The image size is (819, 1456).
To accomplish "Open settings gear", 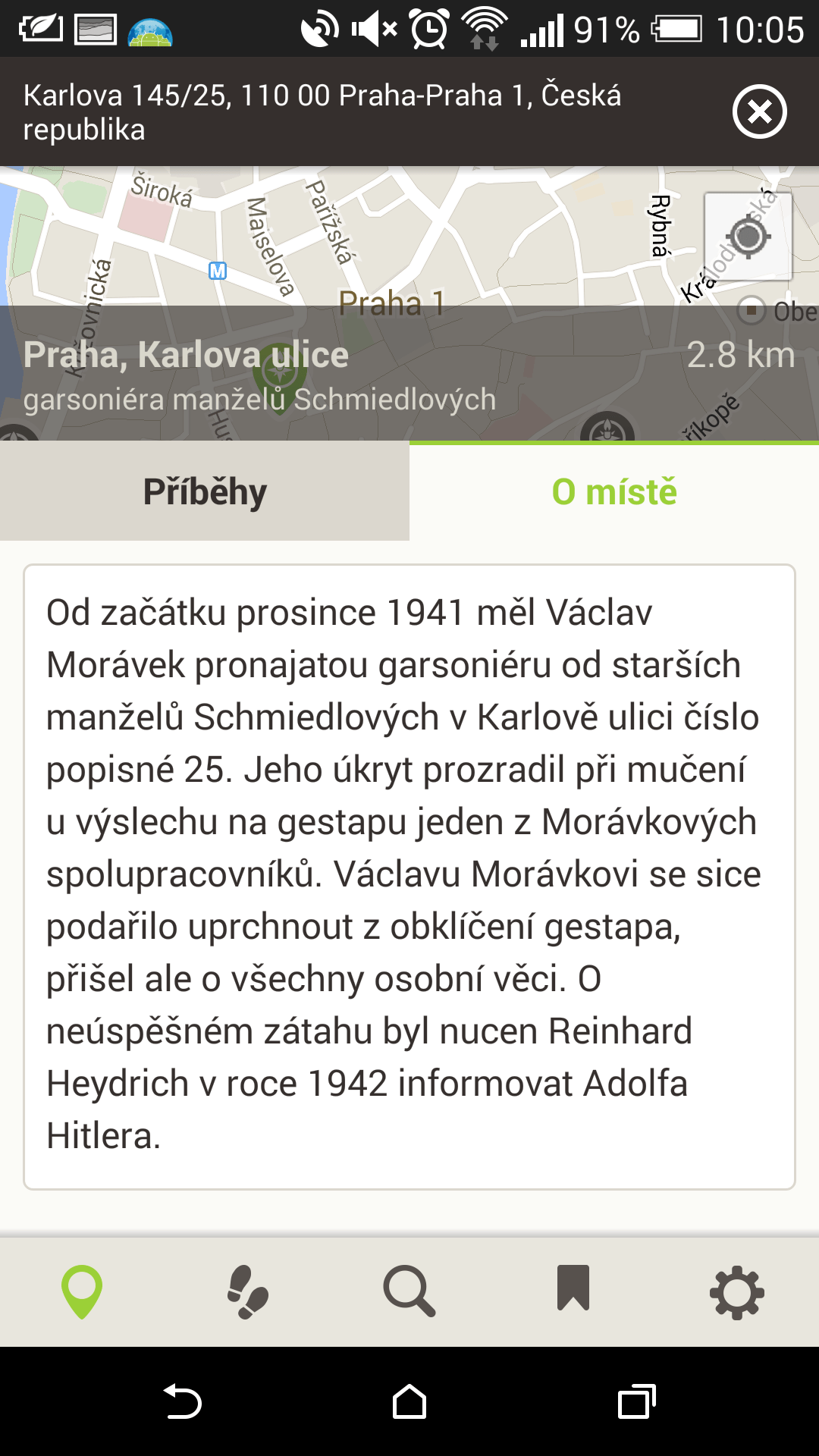I will coord(737,1292).
